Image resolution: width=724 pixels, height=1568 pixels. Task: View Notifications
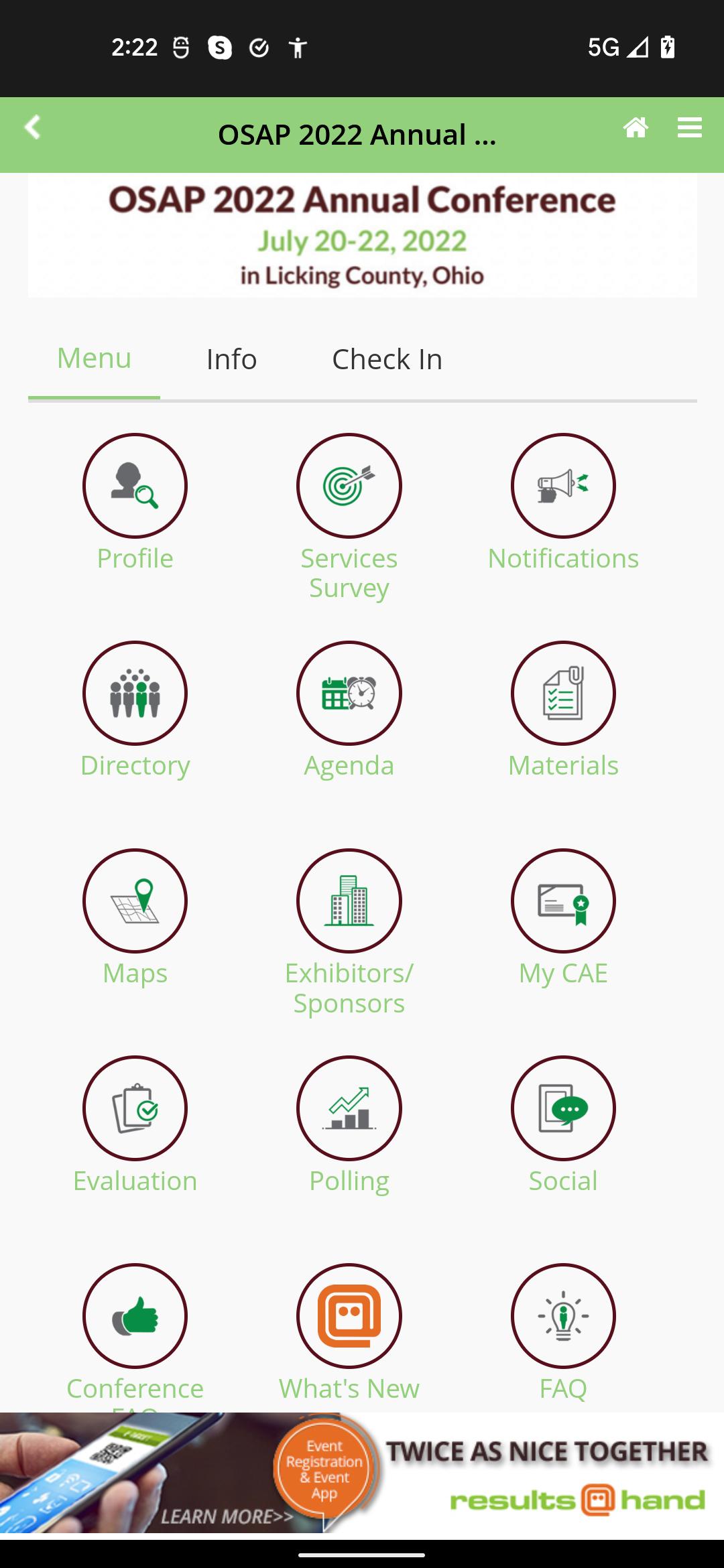[x=563, y=486]
